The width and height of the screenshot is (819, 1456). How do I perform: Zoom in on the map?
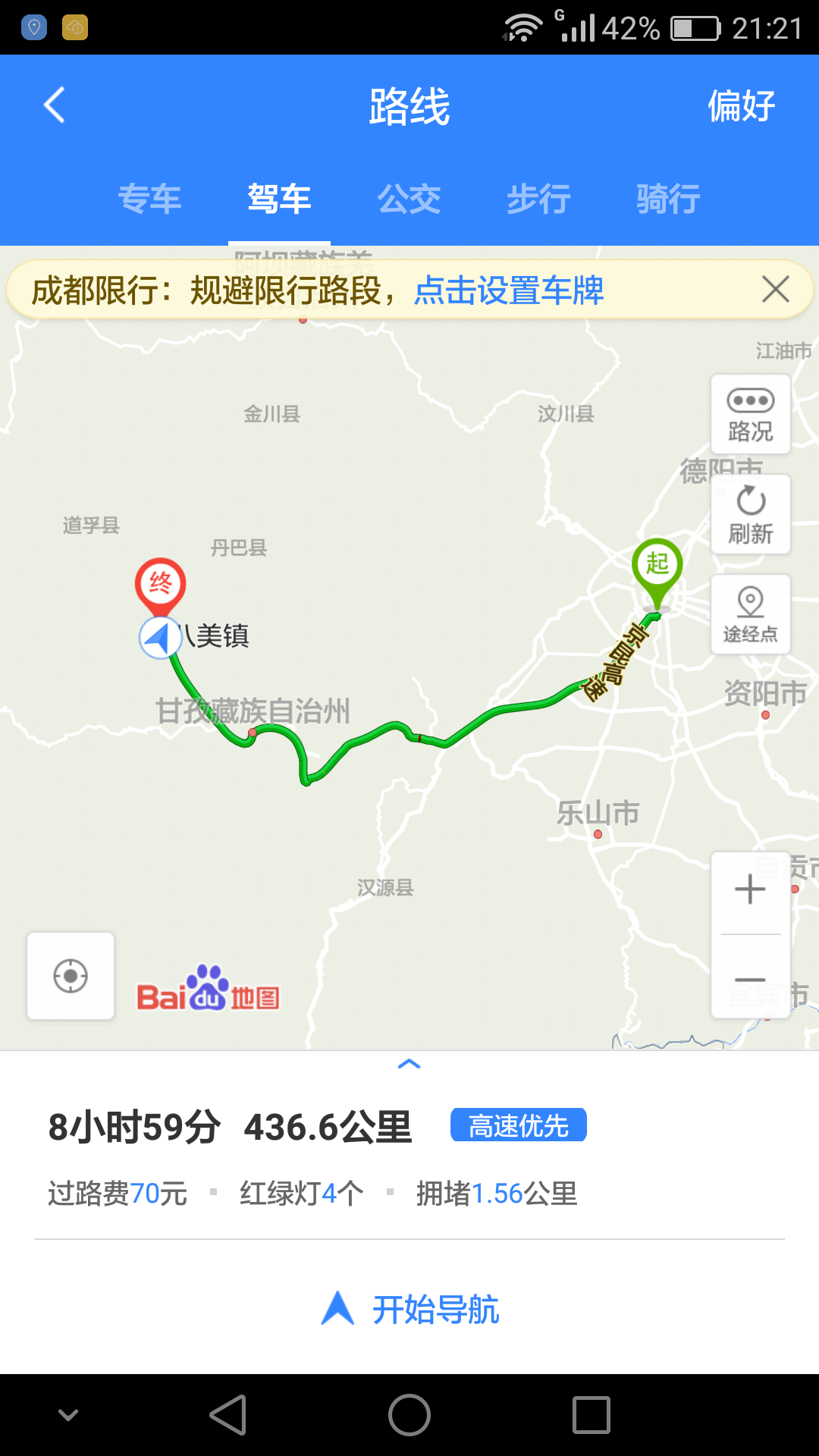point(750,890)
